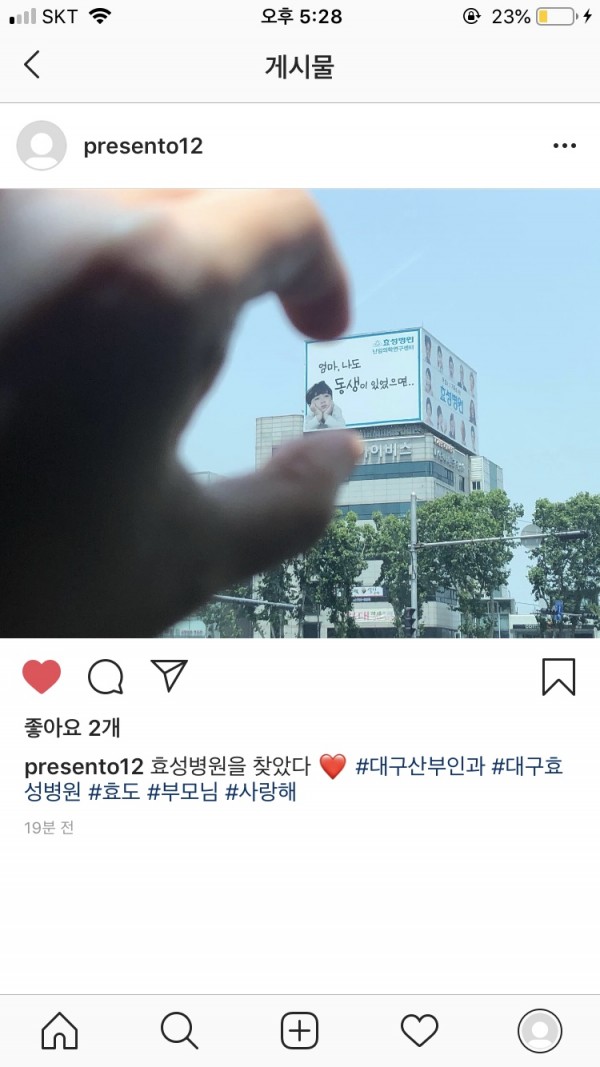600x1067 pixels.
Task: Open the Activity heart tab
Action: tap(419, 1030)
